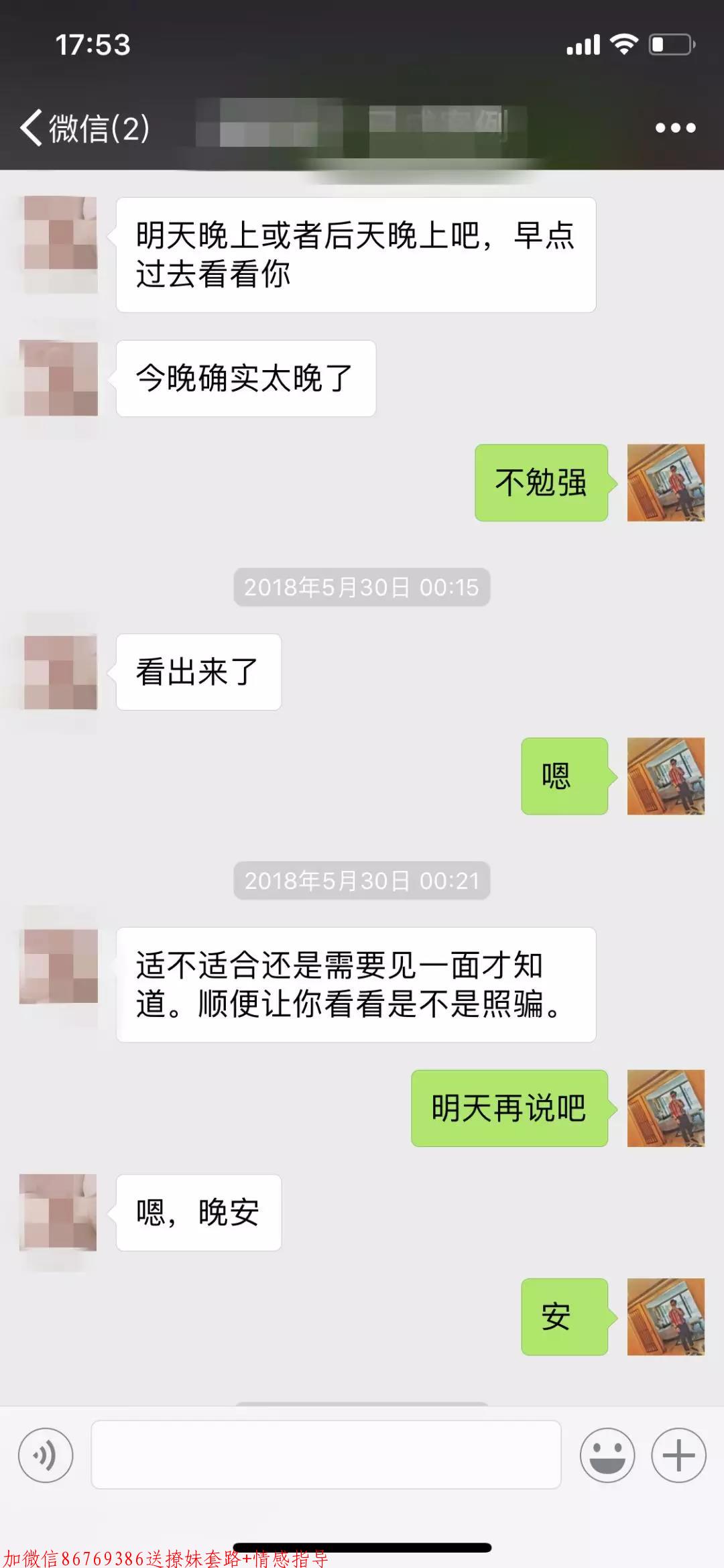Select the message bubble saying 今晚确实太晚了
Image resolution: width=724 pixels, height=1568 pixels.
coord(245,377)
